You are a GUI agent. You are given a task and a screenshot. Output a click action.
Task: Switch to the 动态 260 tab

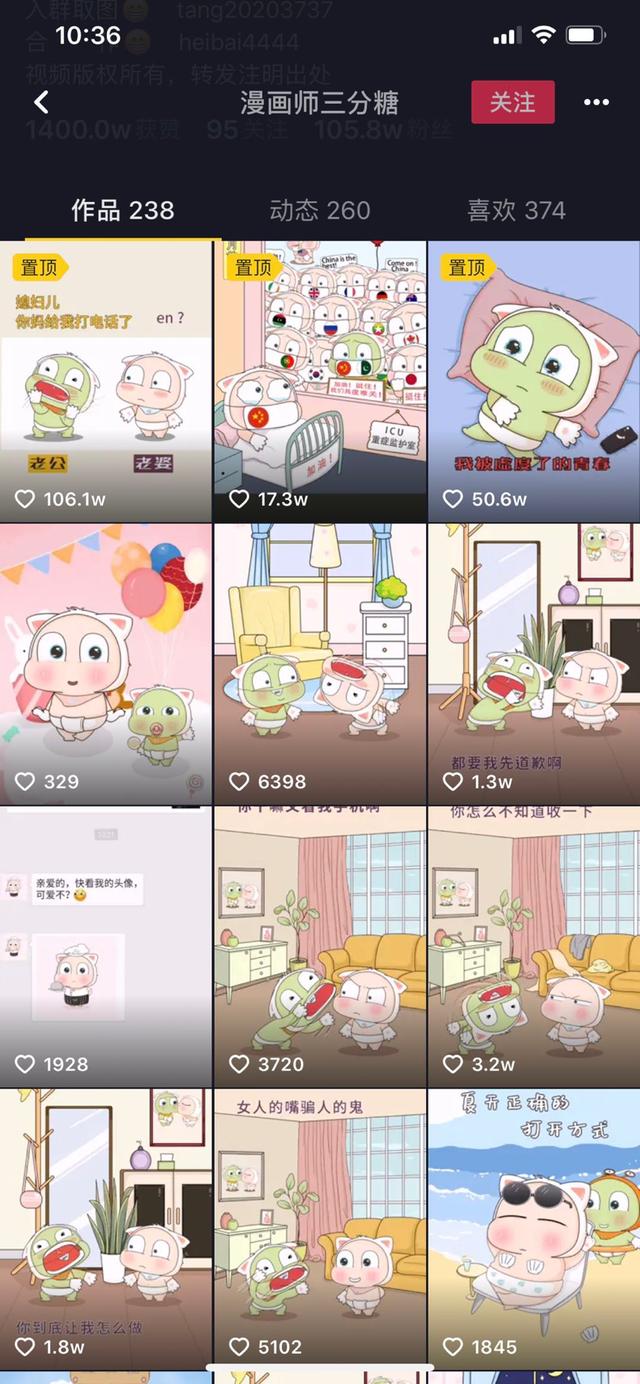click(x=320, y=210)
